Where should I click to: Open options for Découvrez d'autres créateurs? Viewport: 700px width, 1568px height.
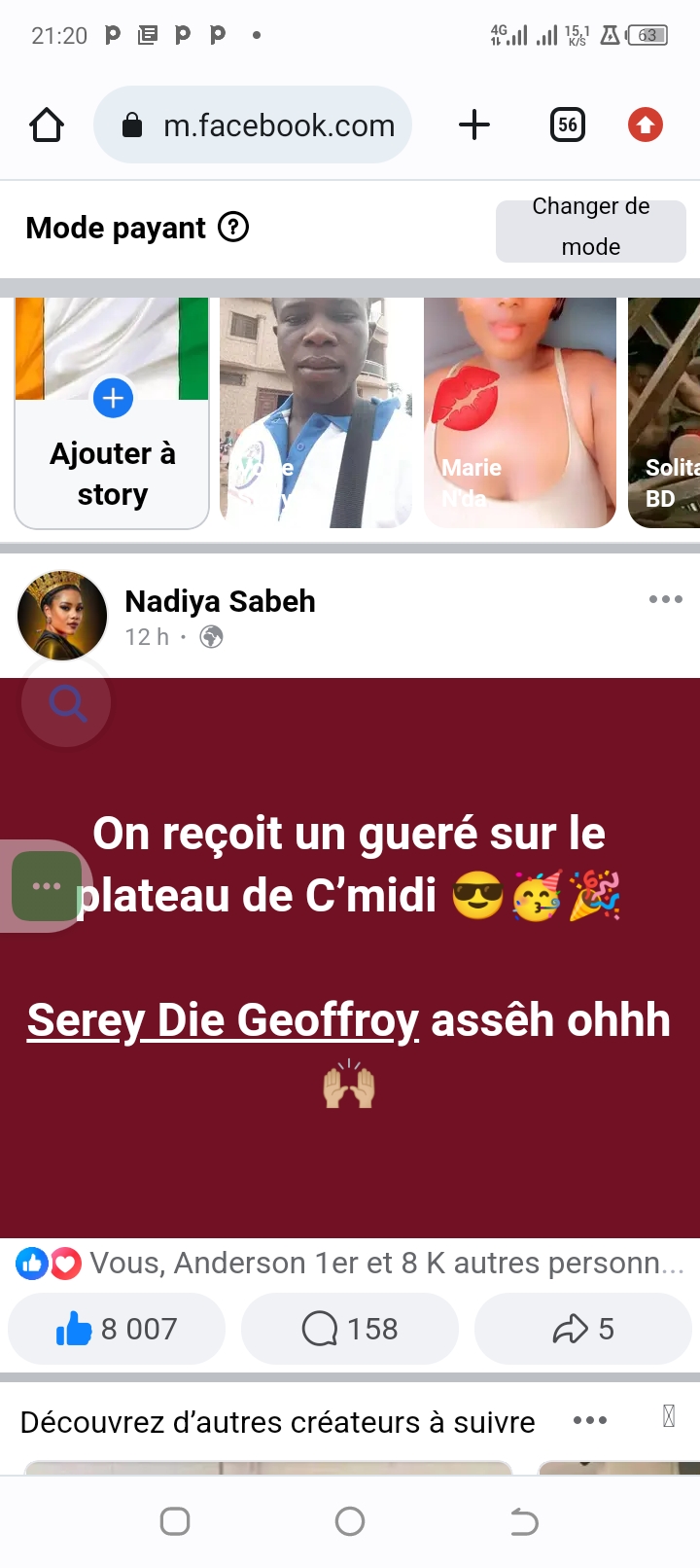(x=590, y=1420)
